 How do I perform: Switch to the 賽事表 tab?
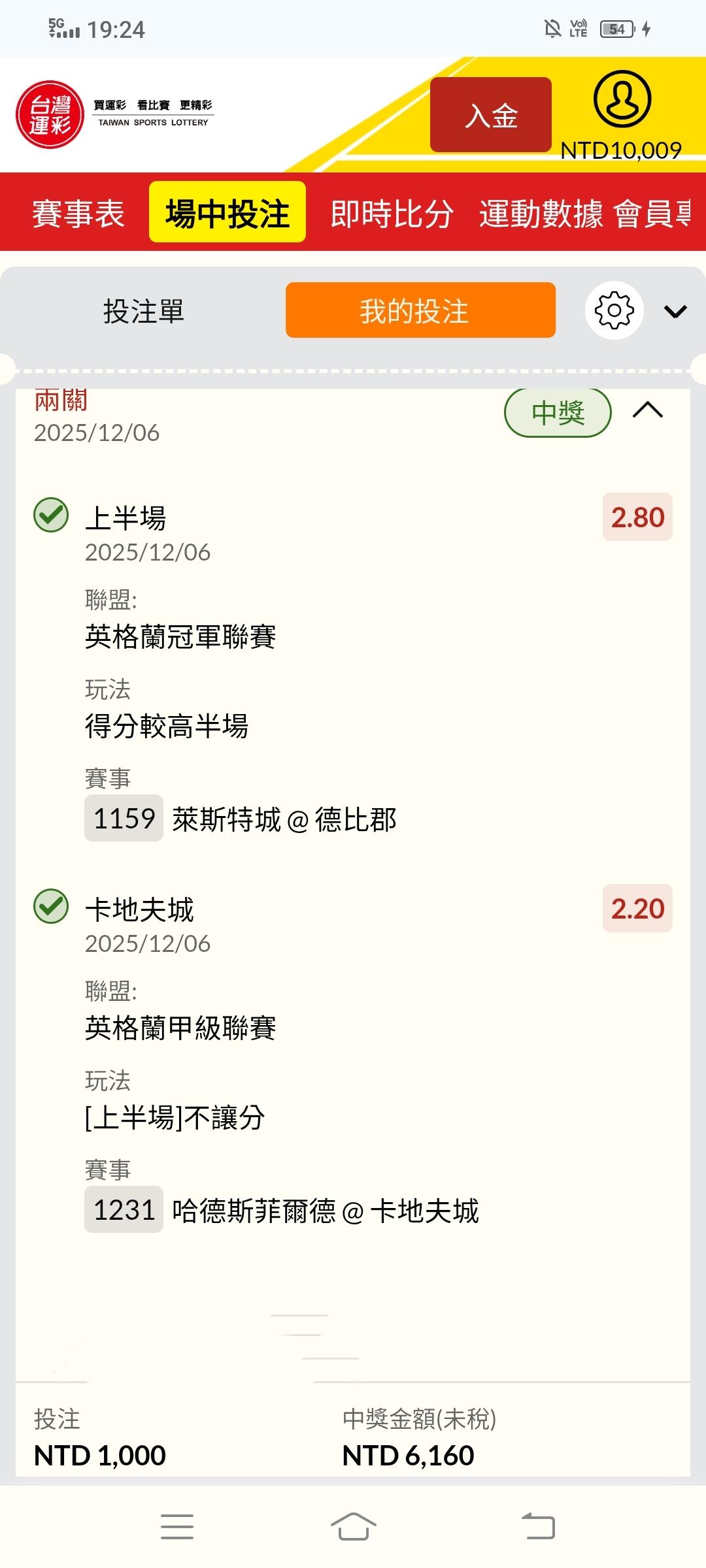78,213
